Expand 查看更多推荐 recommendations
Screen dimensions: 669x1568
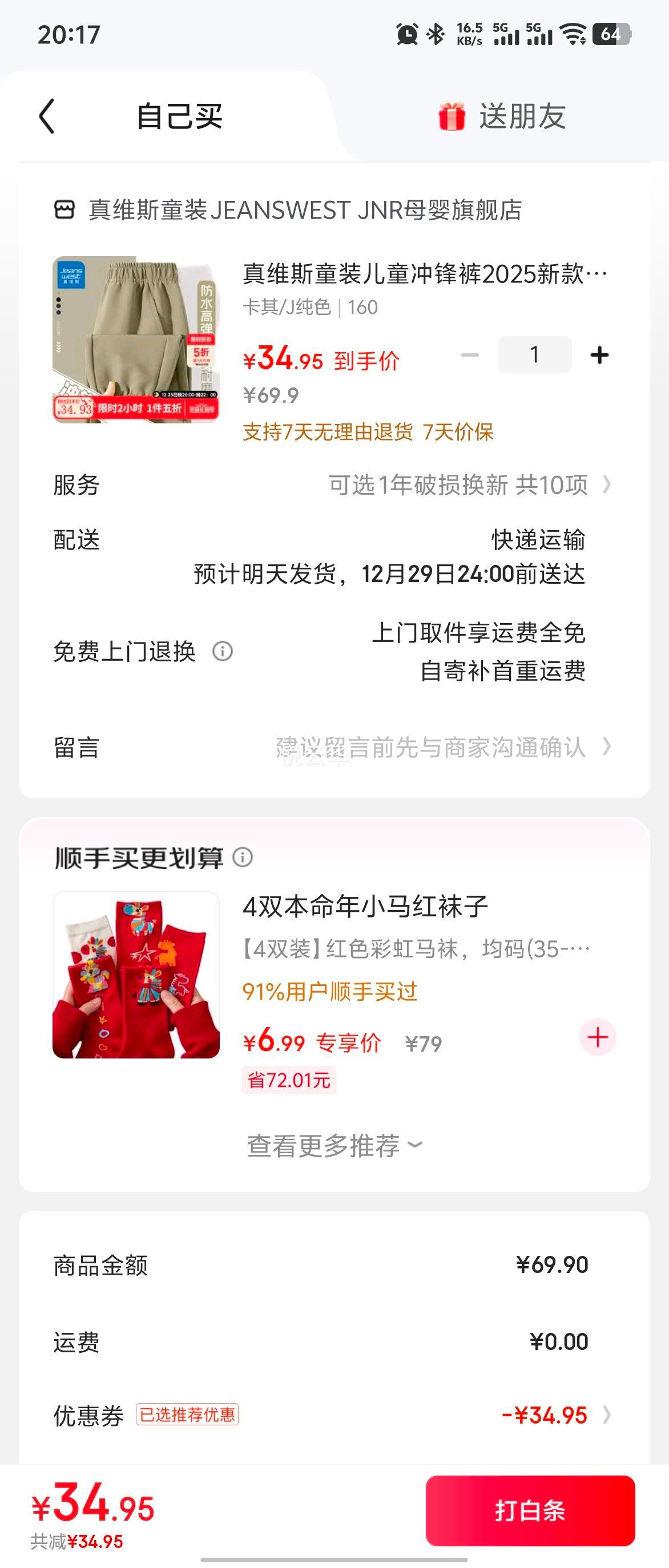pyautogui.click(x=332, y=1147)
